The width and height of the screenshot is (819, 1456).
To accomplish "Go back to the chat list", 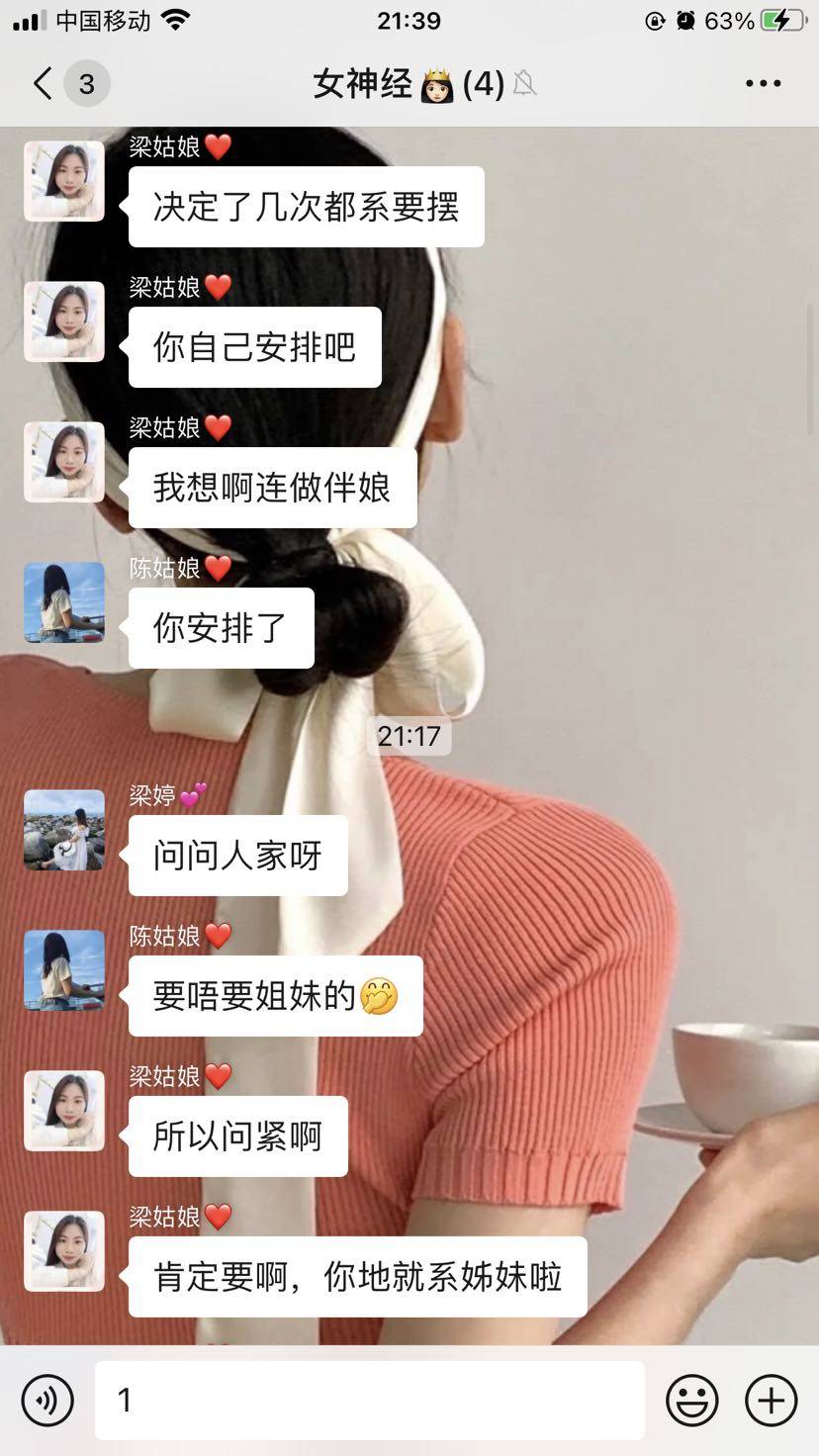I will click(x=44, y=84).
